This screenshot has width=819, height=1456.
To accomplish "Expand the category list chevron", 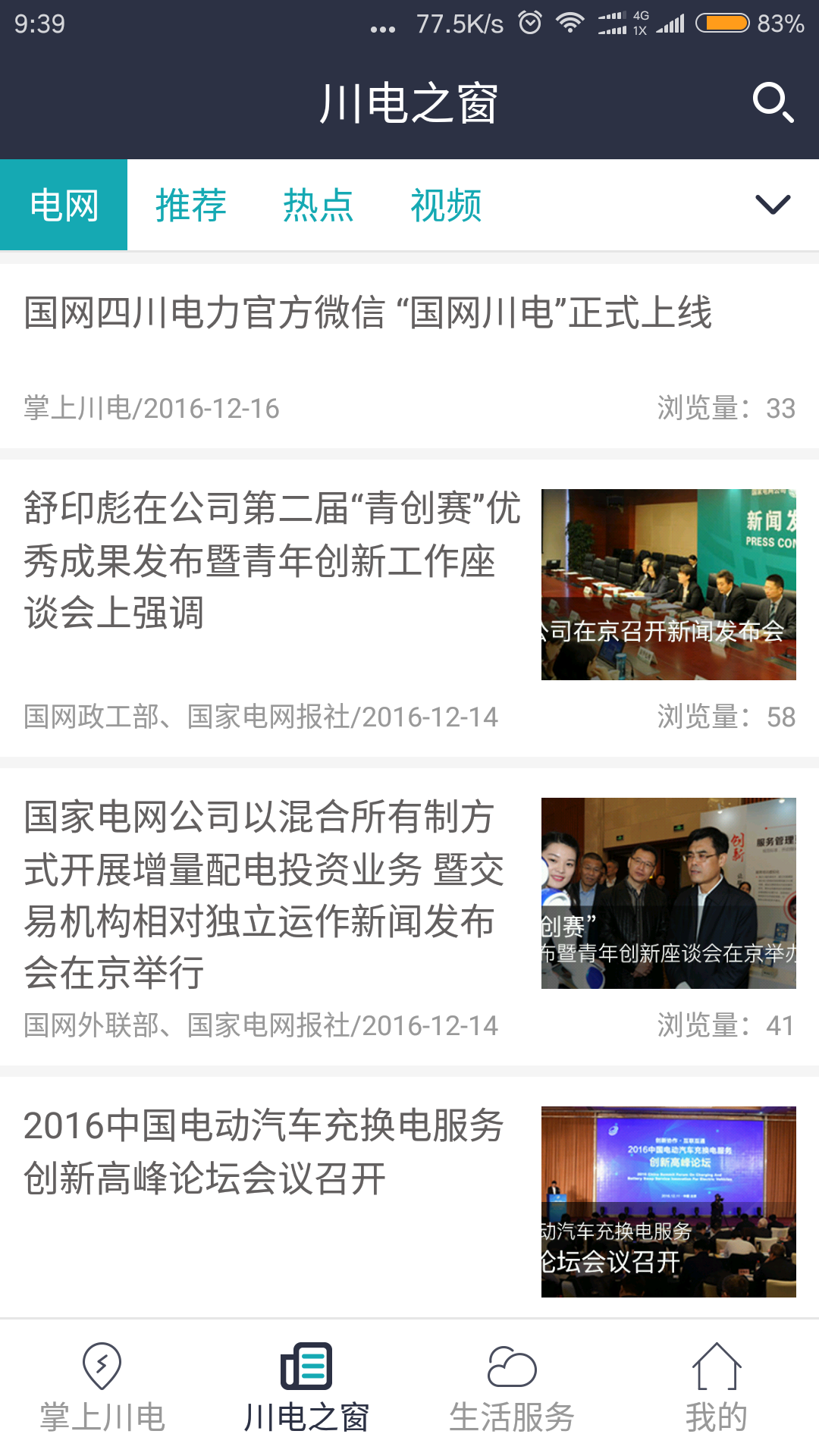I will tap(773, 205).
